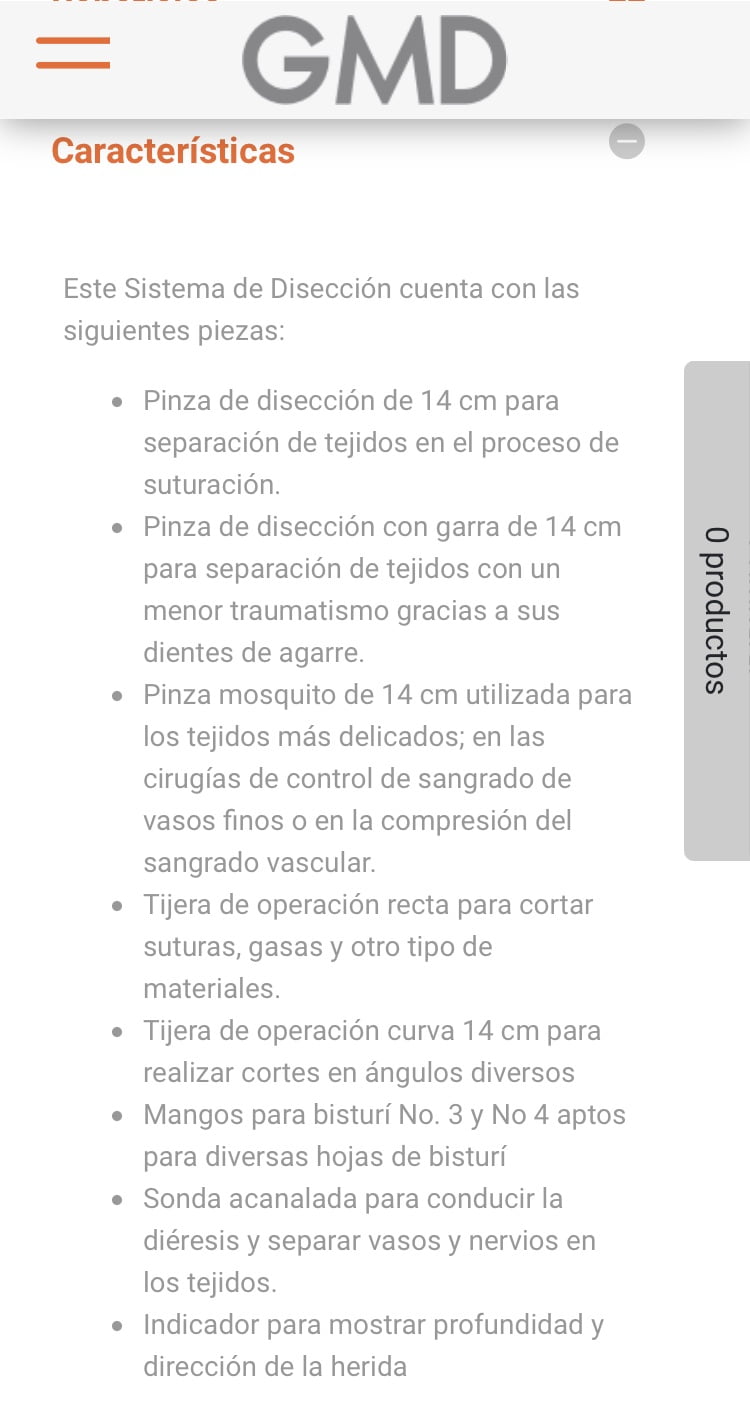This screenshot has height=1420, width=750.
Task: Open the 0 productos cart tab
Action: coord(716,610)
